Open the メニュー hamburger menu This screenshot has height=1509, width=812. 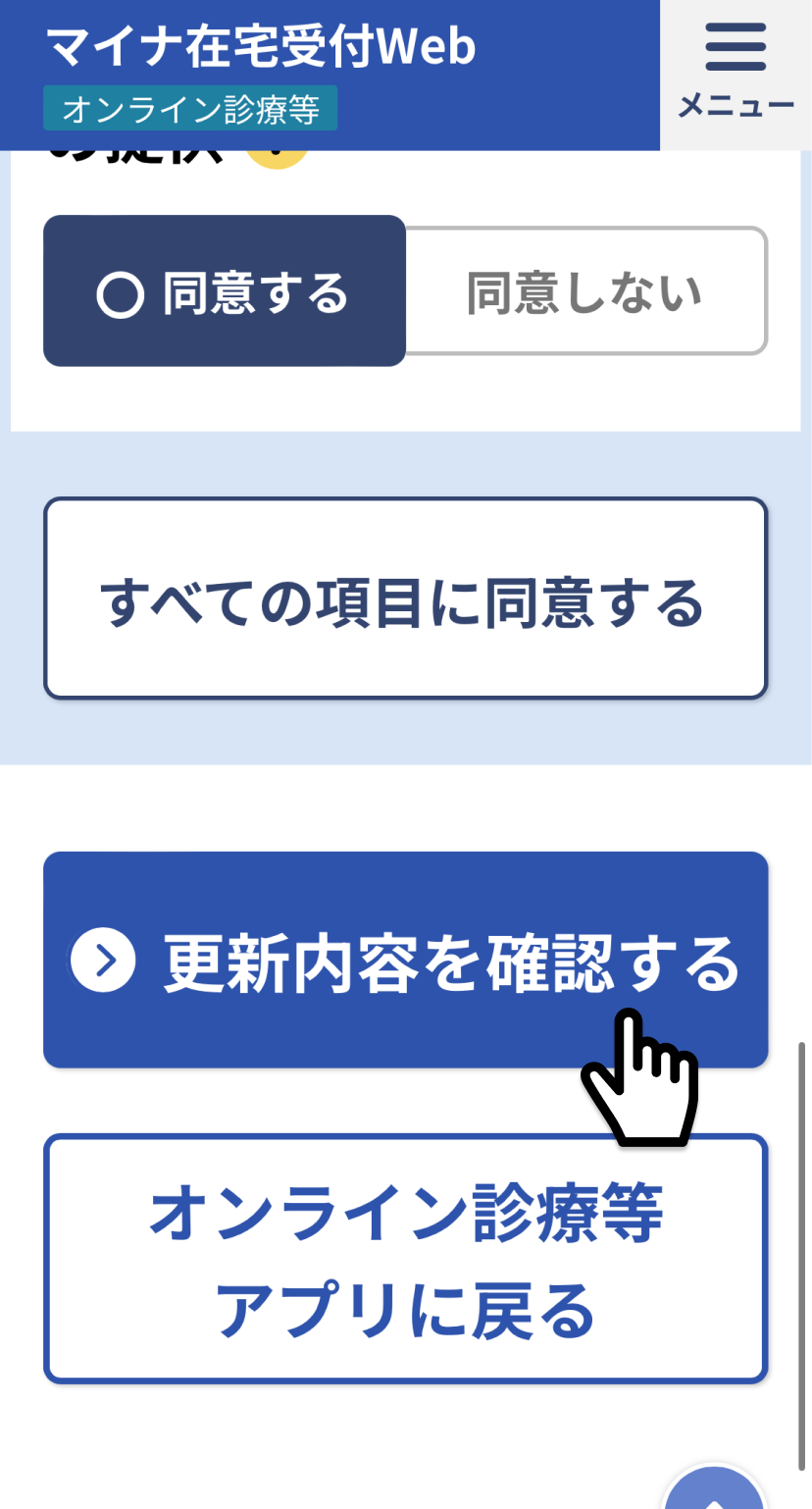tap(736, 75)
